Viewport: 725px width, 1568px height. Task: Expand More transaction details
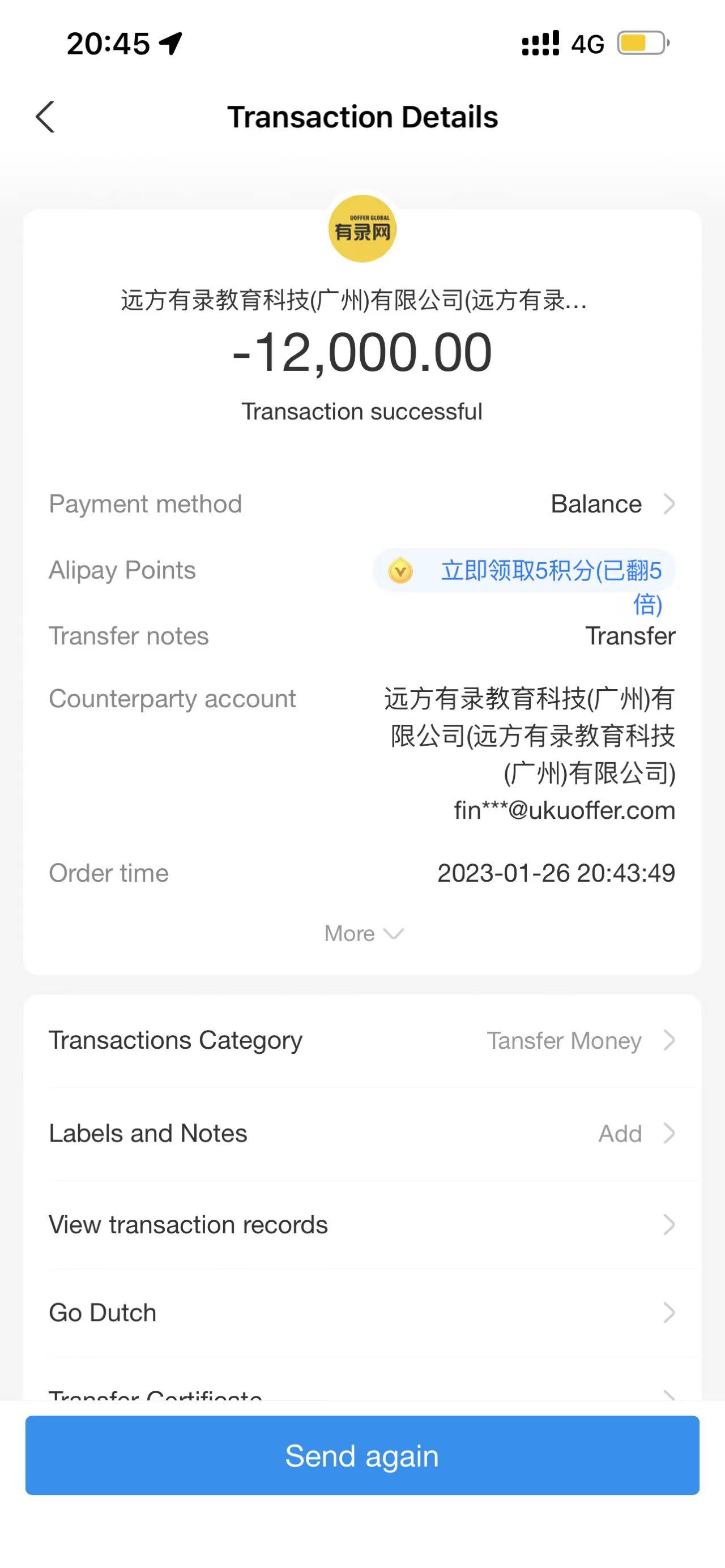[x=363, y=933]
